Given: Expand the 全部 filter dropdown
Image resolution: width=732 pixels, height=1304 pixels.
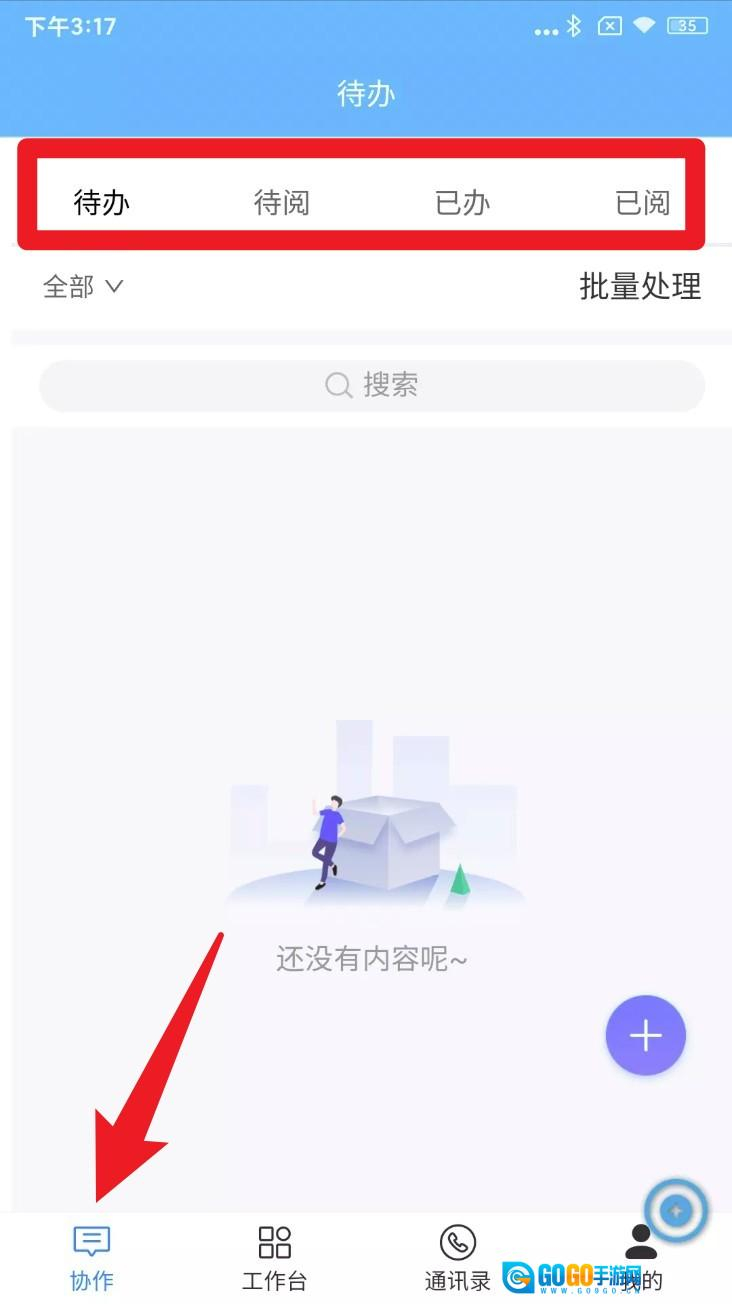Looking at the screenshot, I should [x=83, y=287].
